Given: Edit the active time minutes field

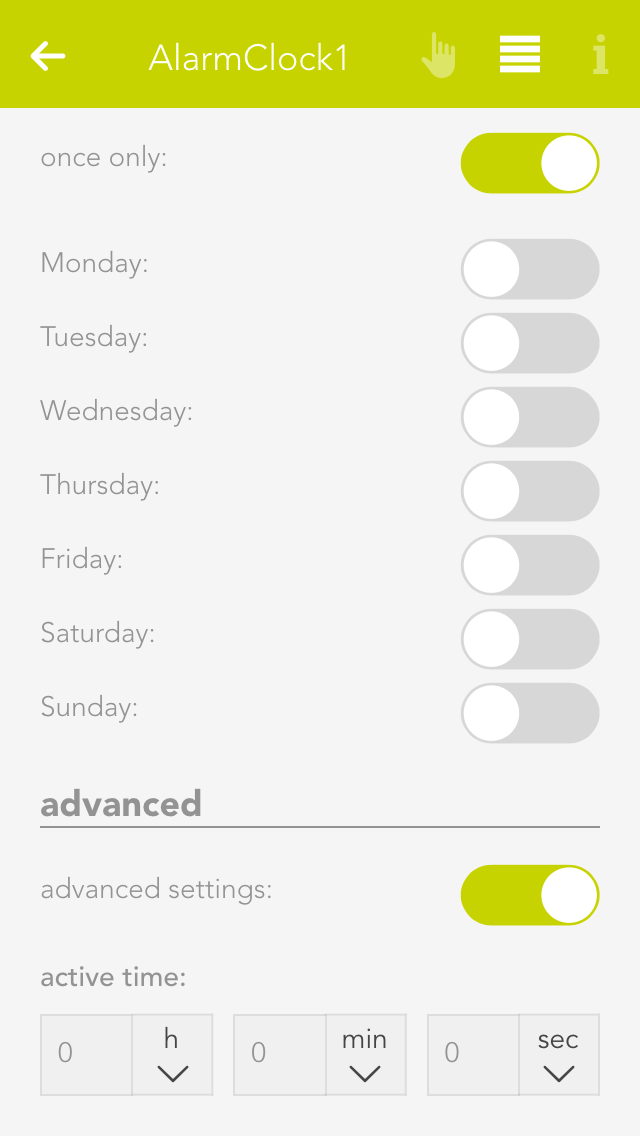Looking at the screenshot, I should 280,1054.
